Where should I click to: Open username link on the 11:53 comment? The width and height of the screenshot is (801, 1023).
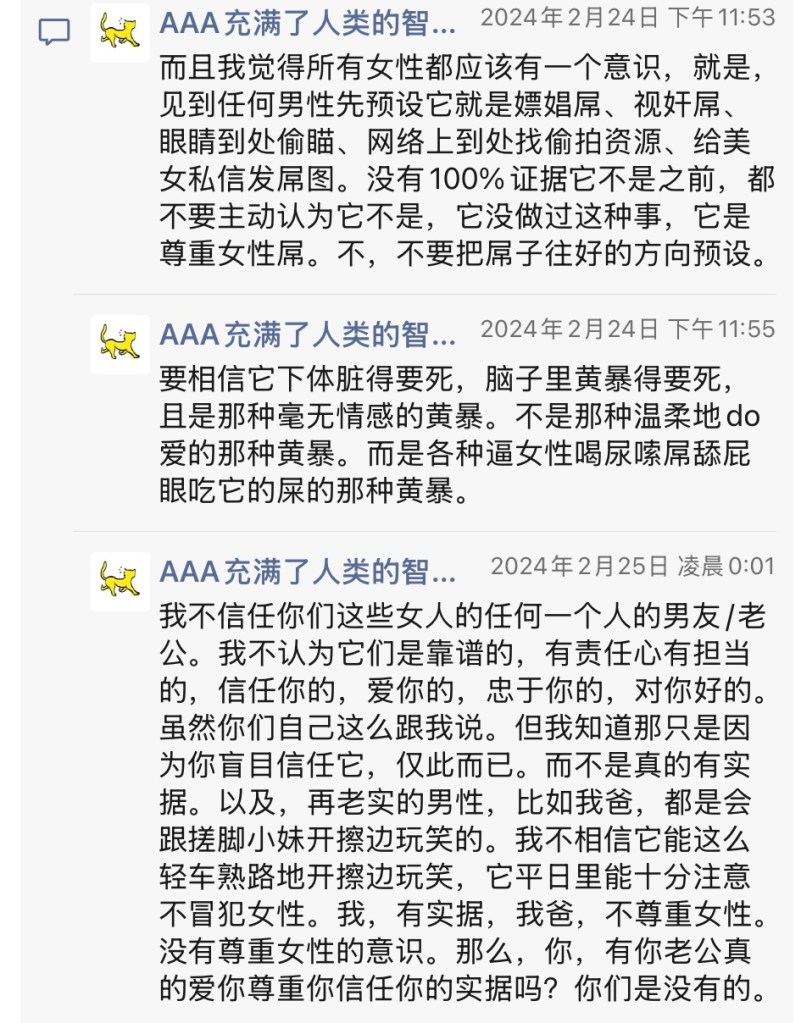point(307,20)
